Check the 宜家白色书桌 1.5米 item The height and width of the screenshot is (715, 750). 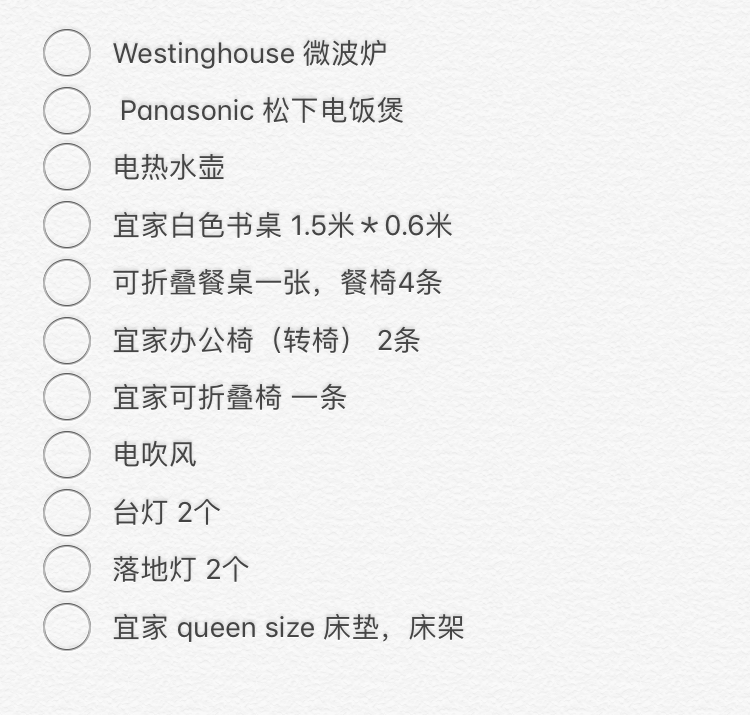(x=67, y=225)
